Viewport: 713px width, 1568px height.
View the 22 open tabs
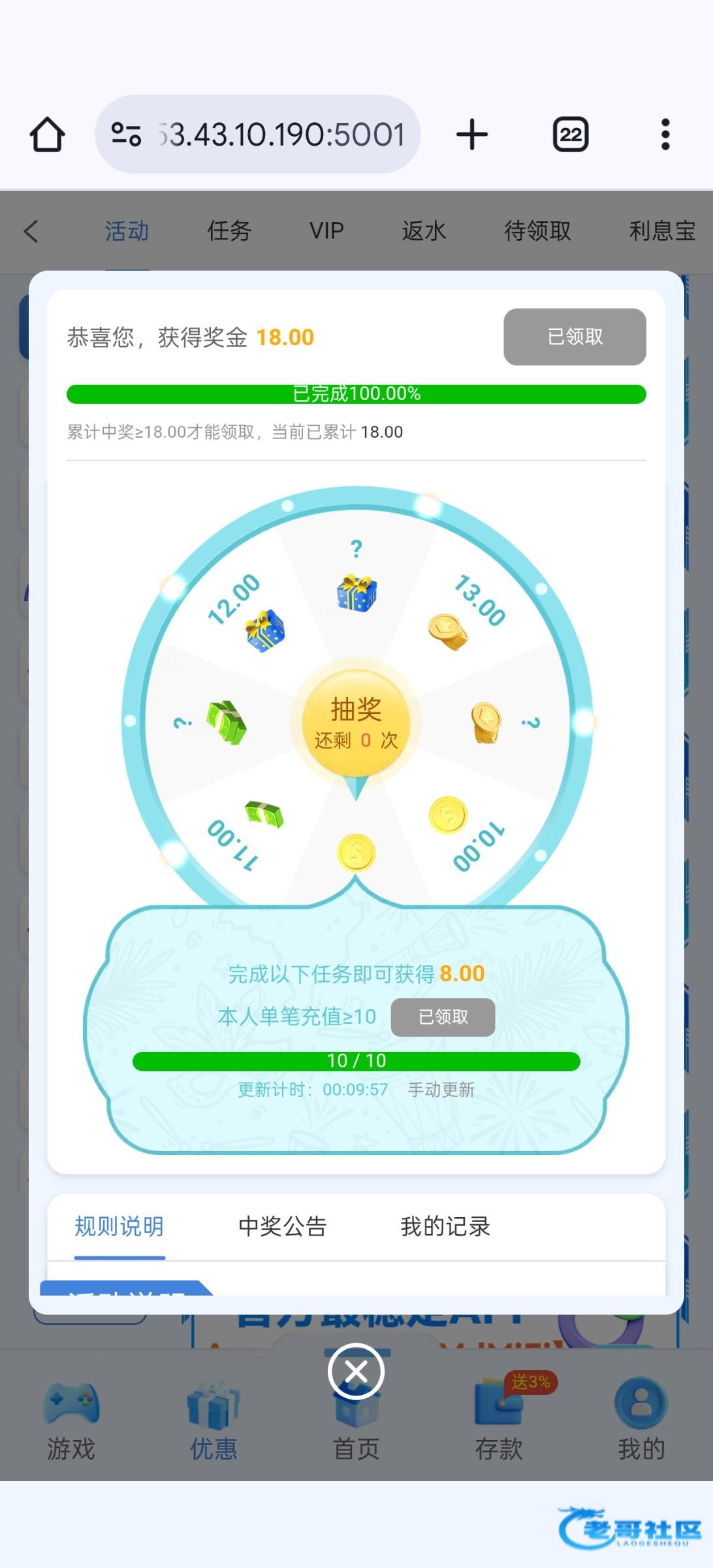(571, 135)
